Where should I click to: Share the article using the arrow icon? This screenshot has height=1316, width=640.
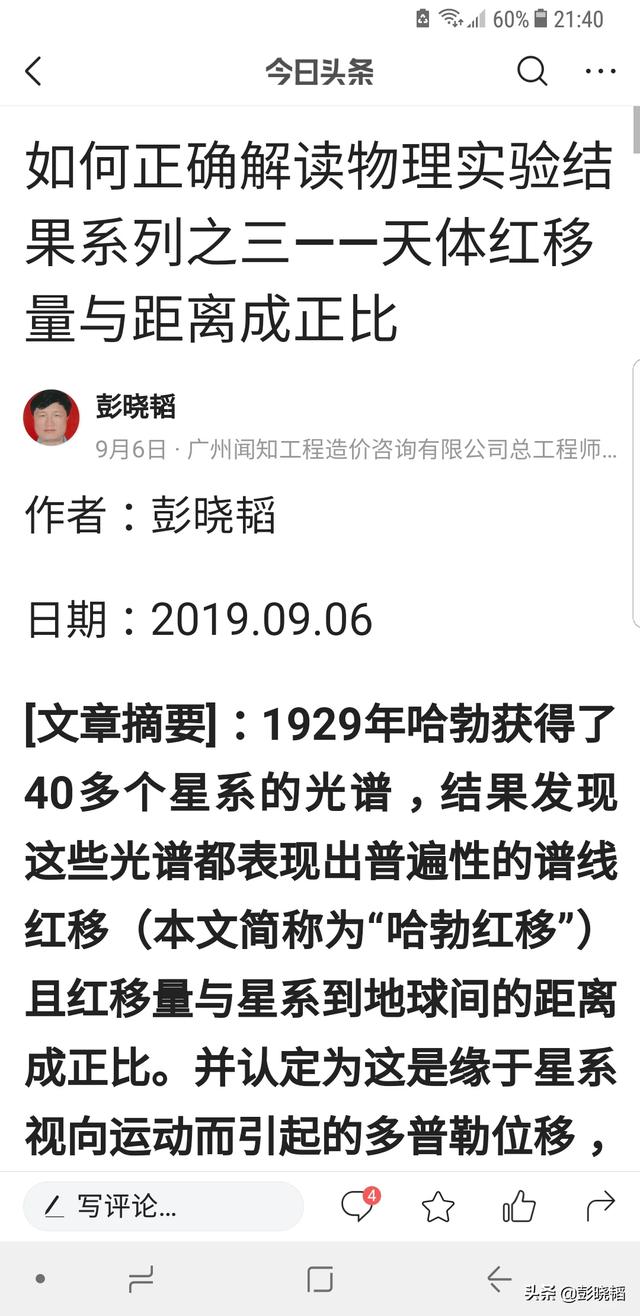600,1206
